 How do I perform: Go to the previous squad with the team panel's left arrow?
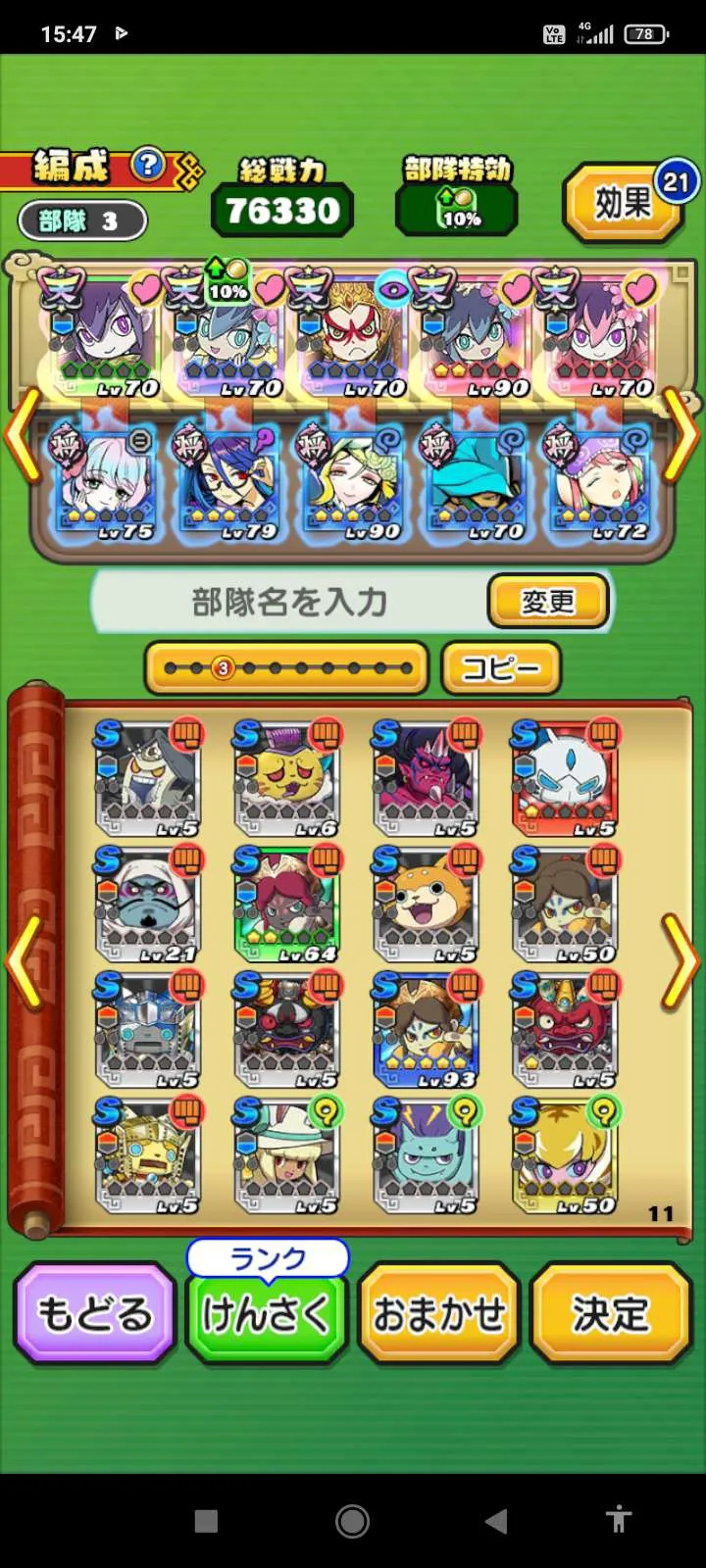click(x=22, y=433)
